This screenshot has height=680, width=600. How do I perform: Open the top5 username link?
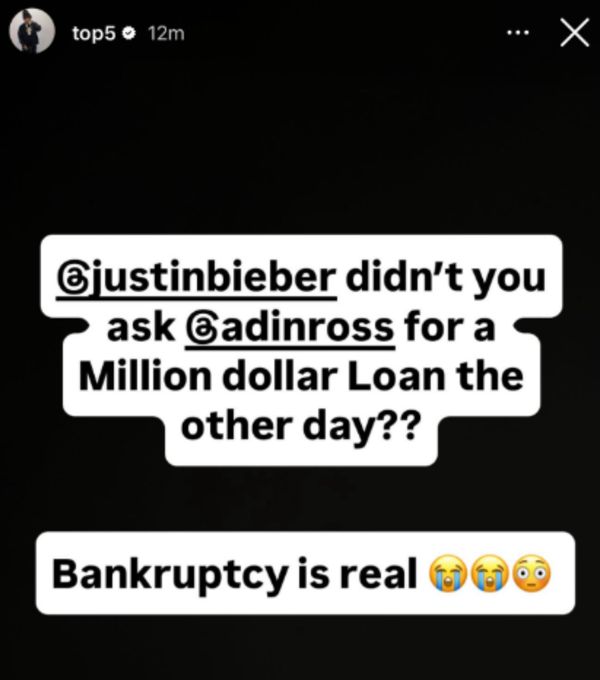pyautogui.click(x=91, y=34)
